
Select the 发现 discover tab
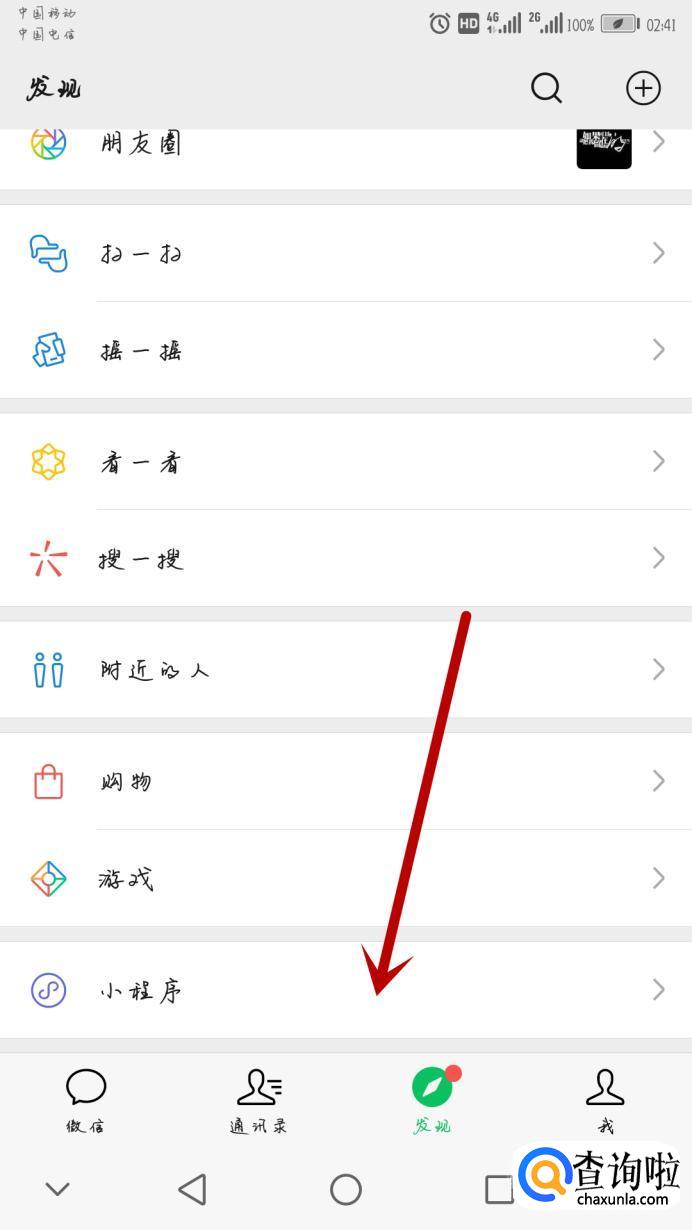point(432,1099)
